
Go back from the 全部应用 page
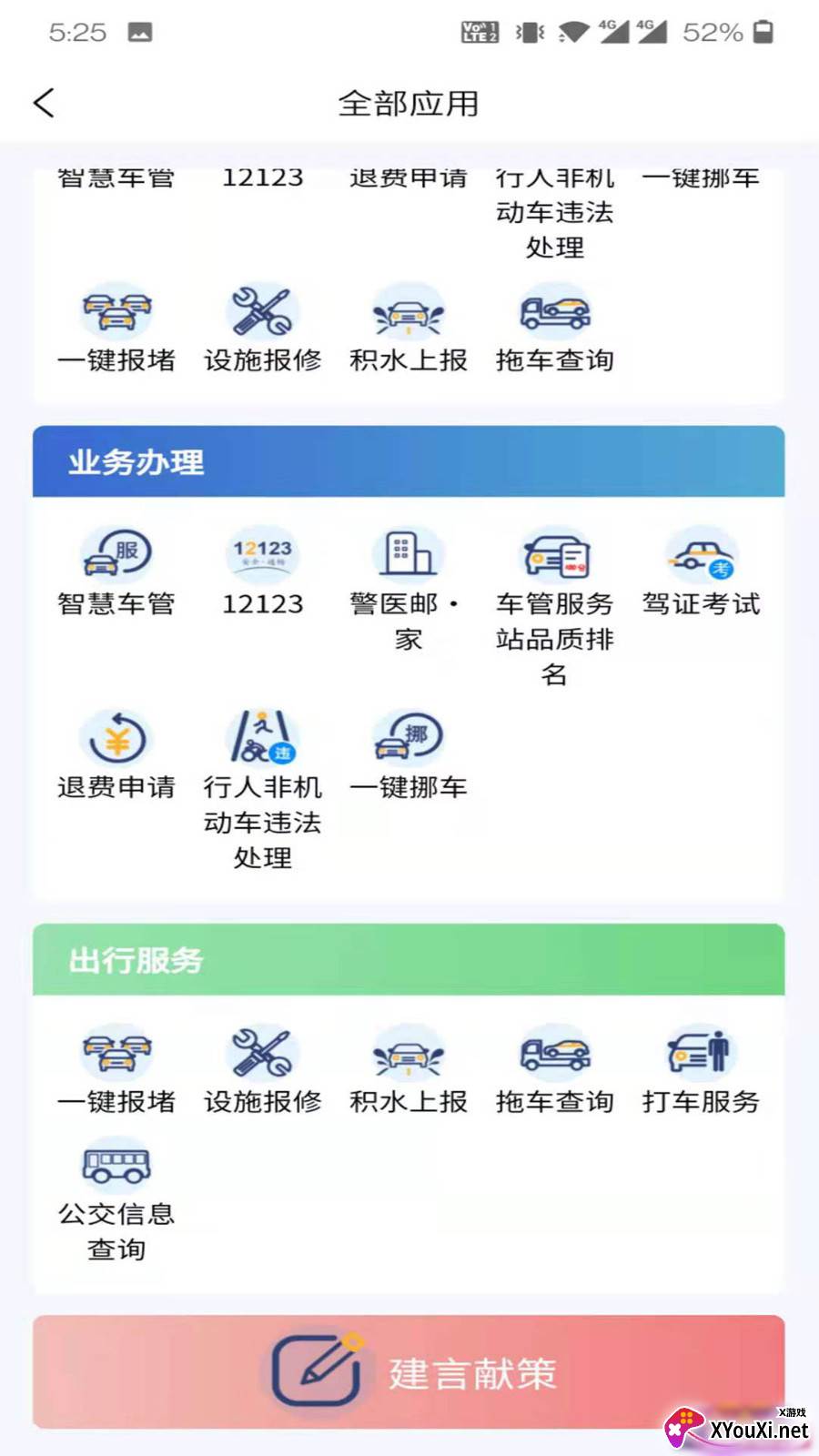point(44,103)
